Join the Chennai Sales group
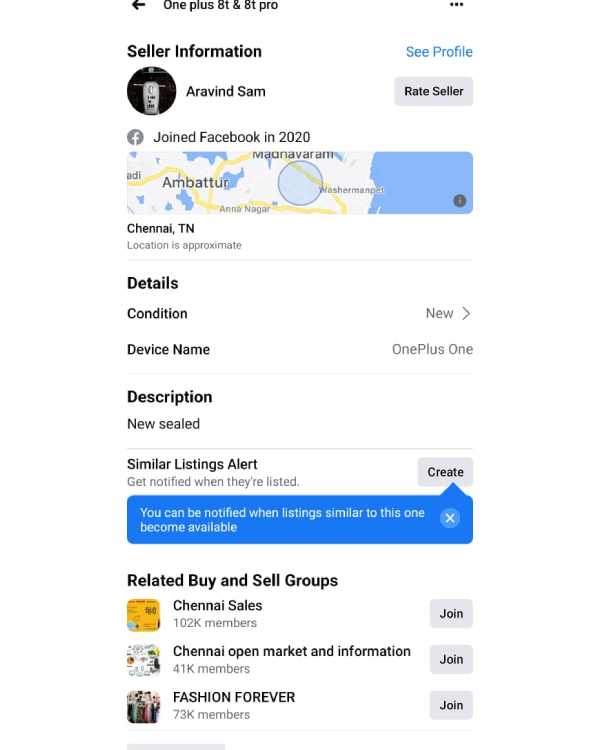600x750 pixels. coord(451,614)
